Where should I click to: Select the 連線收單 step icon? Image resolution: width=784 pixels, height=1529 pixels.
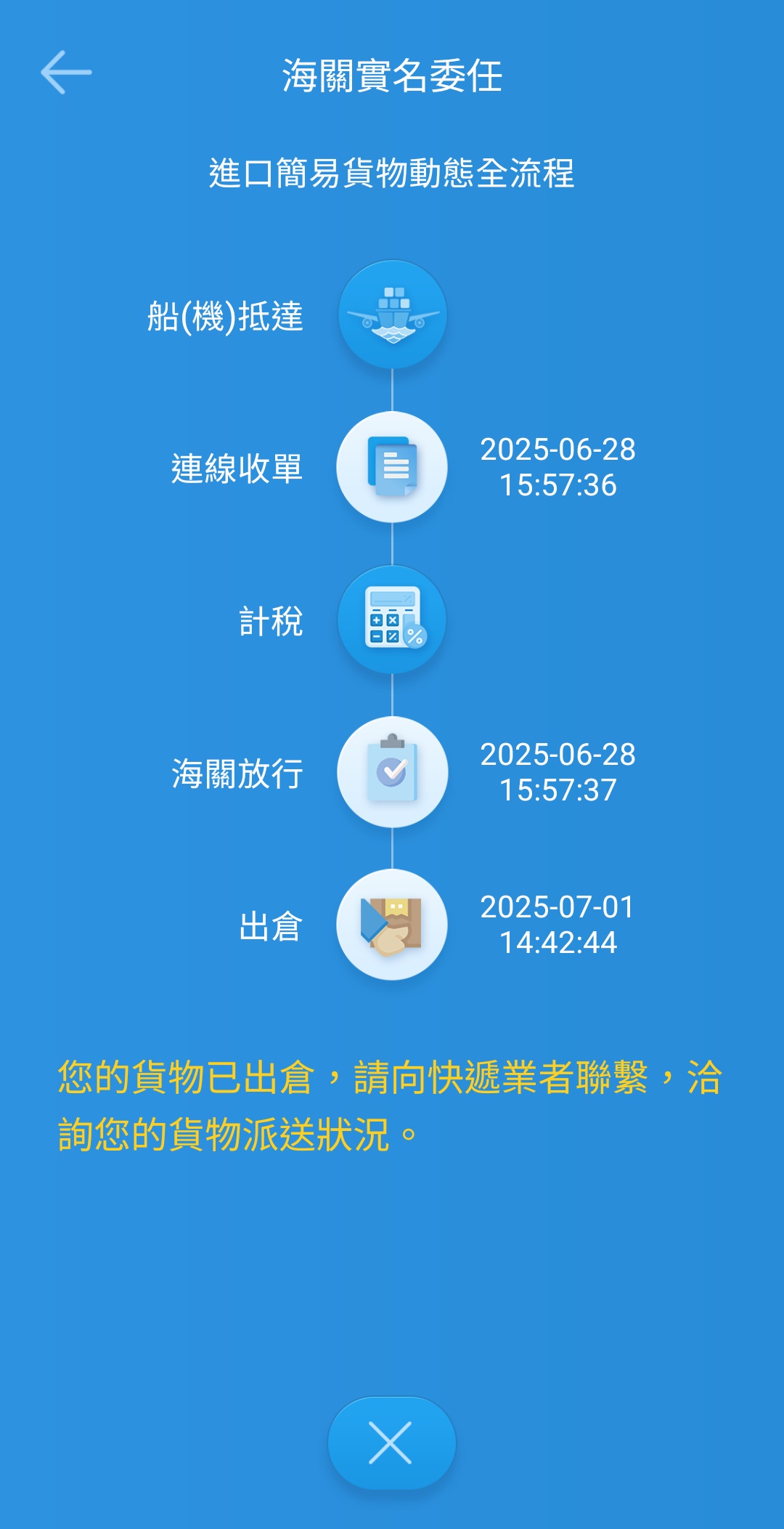(x=392, y=467)
